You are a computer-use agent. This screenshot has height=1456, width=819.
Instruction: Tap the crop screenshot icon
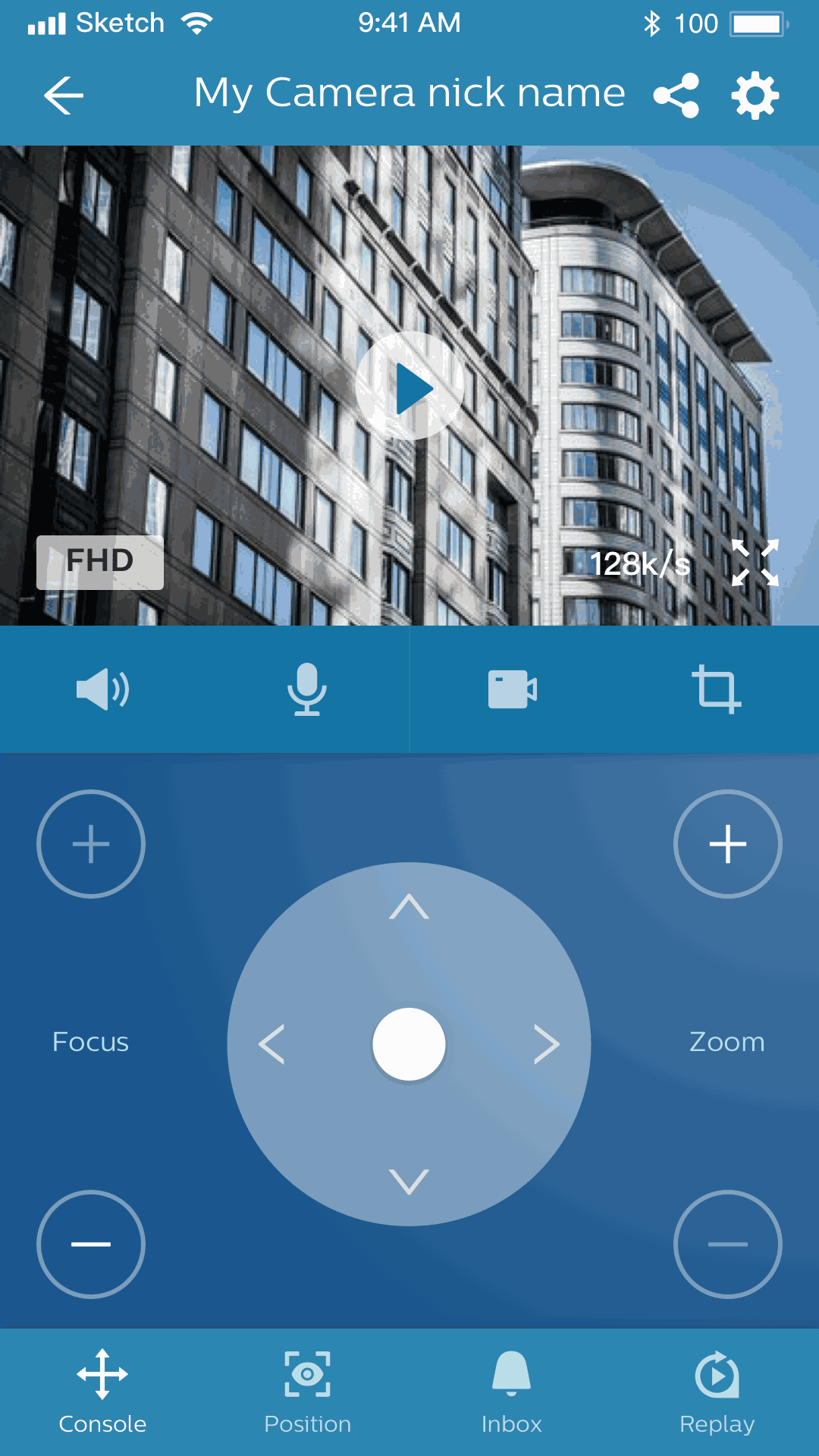click(716, 689)
